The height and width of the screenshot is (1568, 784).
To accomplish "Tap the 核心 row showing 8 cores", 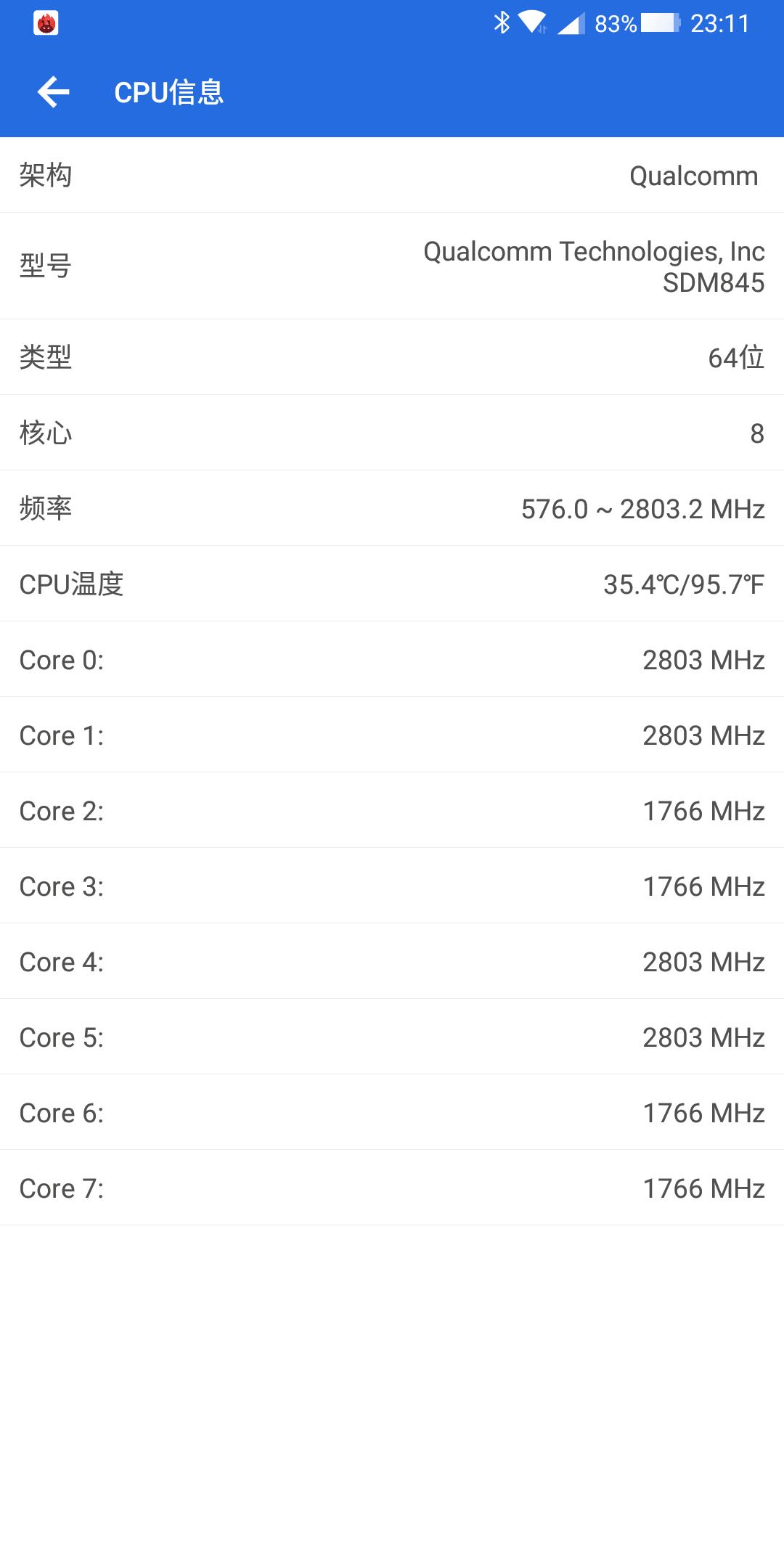I will point(392,433).
